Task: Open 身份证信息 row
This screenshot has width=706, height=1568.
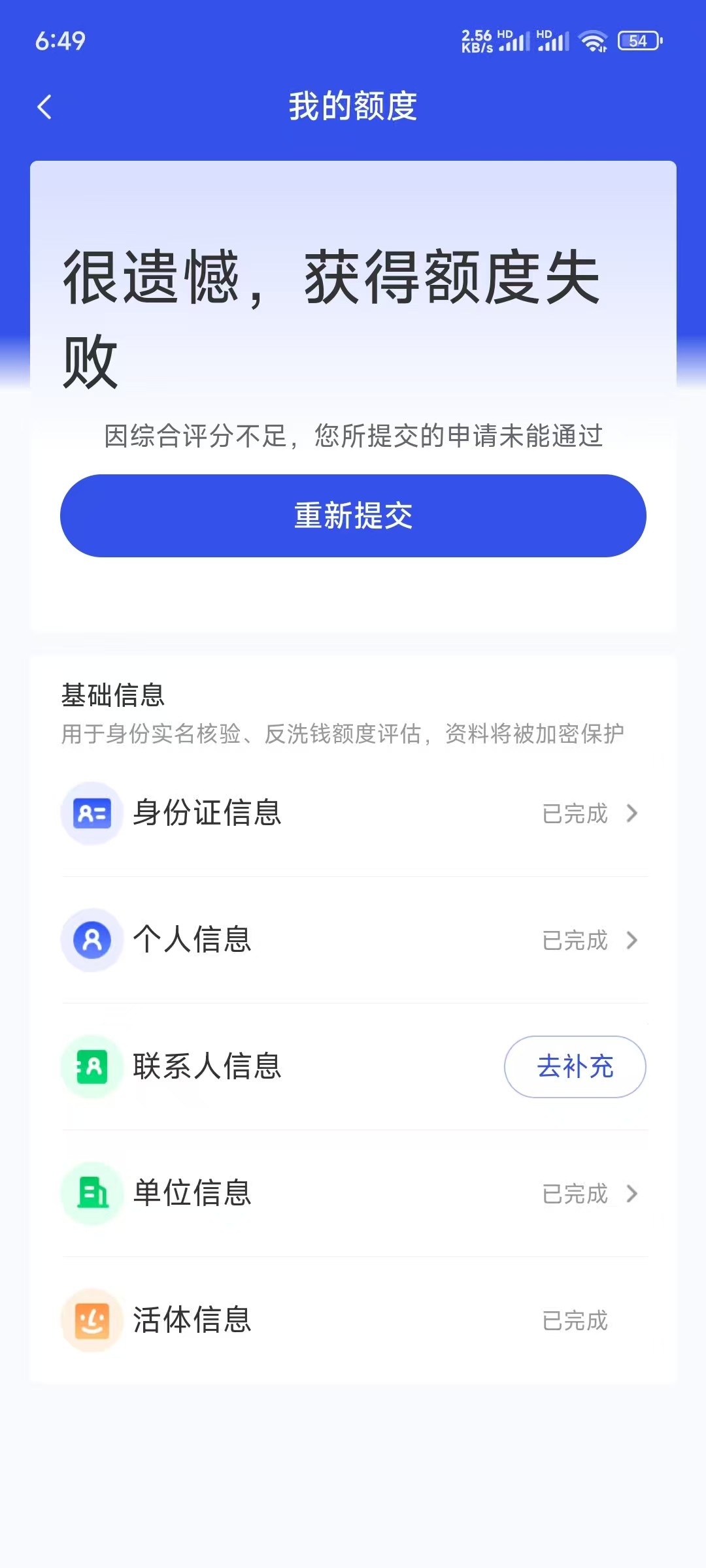Action: pos(353,813)
